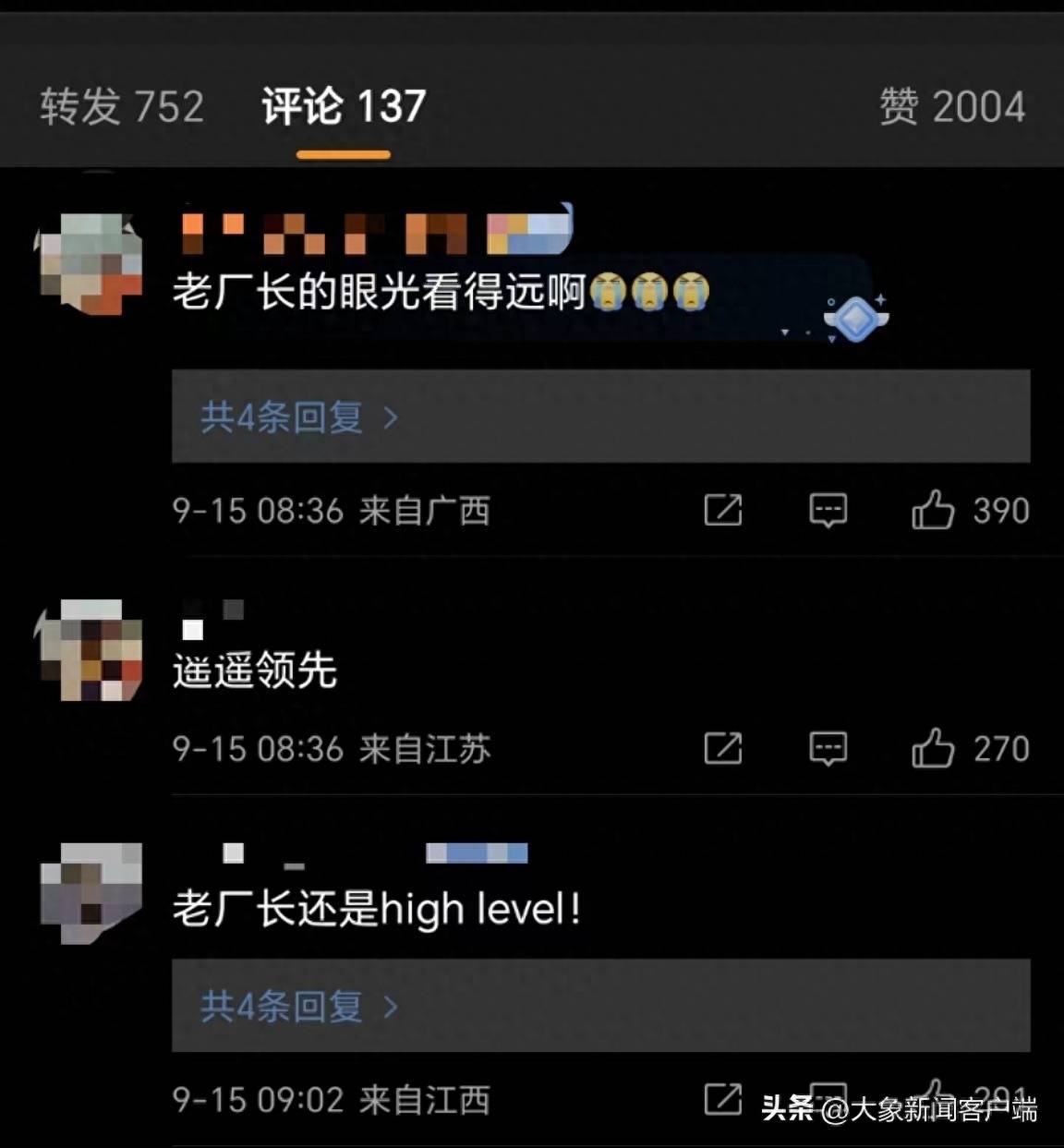The width and height of the screenshot is (1064, 1148).
Task: Select the 评论 137 comments tab
Action: click(x=344, y=106)
